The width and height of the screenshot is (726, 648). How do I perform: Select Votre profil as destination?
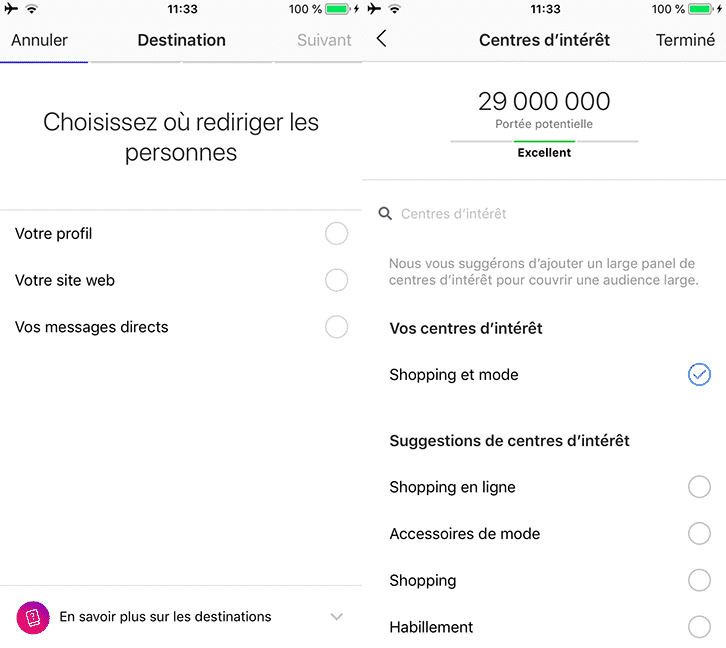click(336, 234)
